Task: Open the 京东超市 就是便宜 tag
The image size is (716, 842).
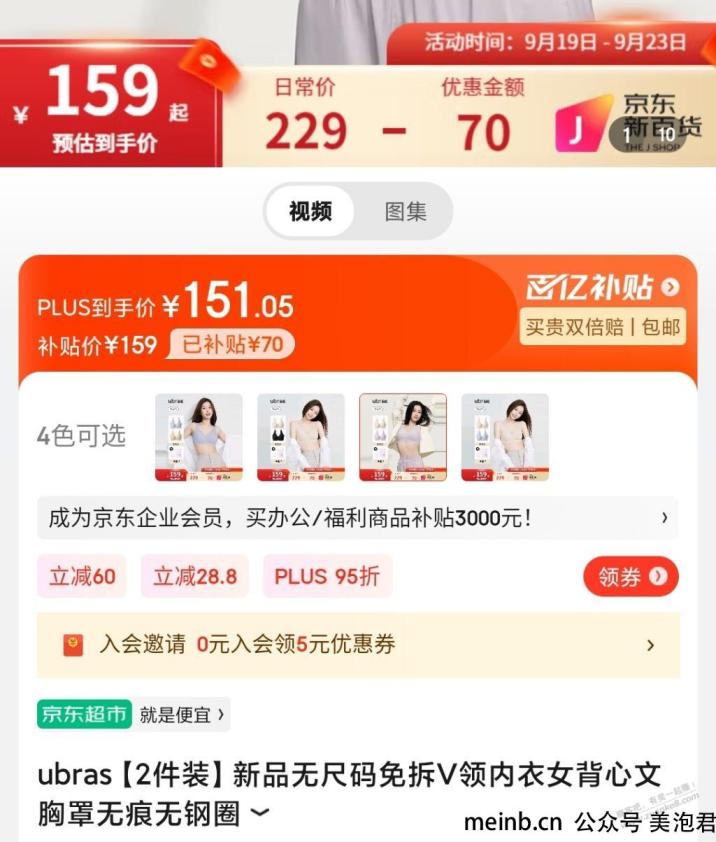Action: 132,714
